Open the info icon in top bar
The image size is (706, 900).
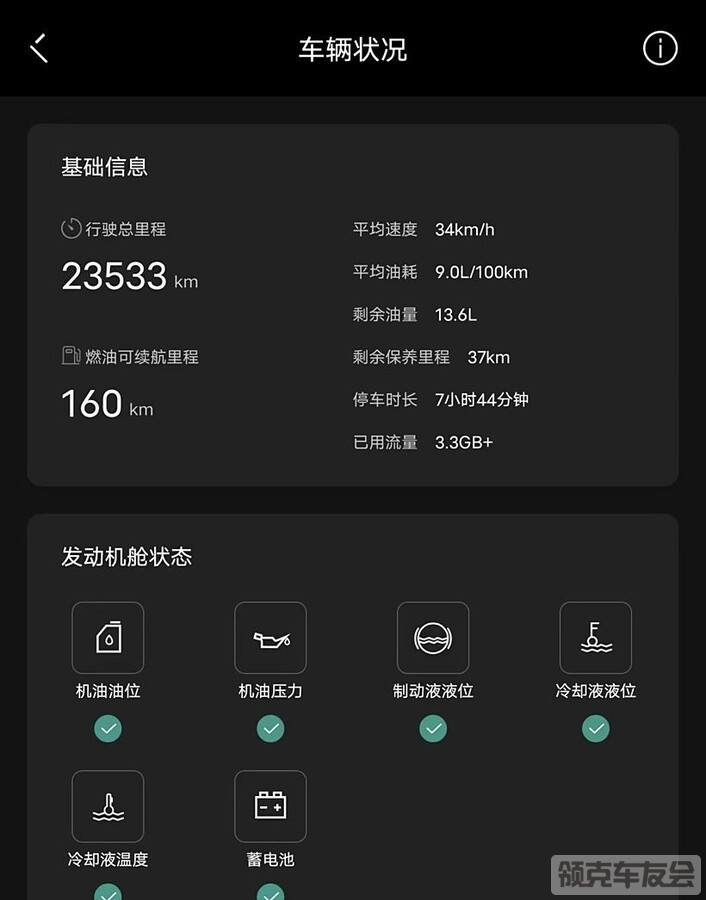click(659, 48)
